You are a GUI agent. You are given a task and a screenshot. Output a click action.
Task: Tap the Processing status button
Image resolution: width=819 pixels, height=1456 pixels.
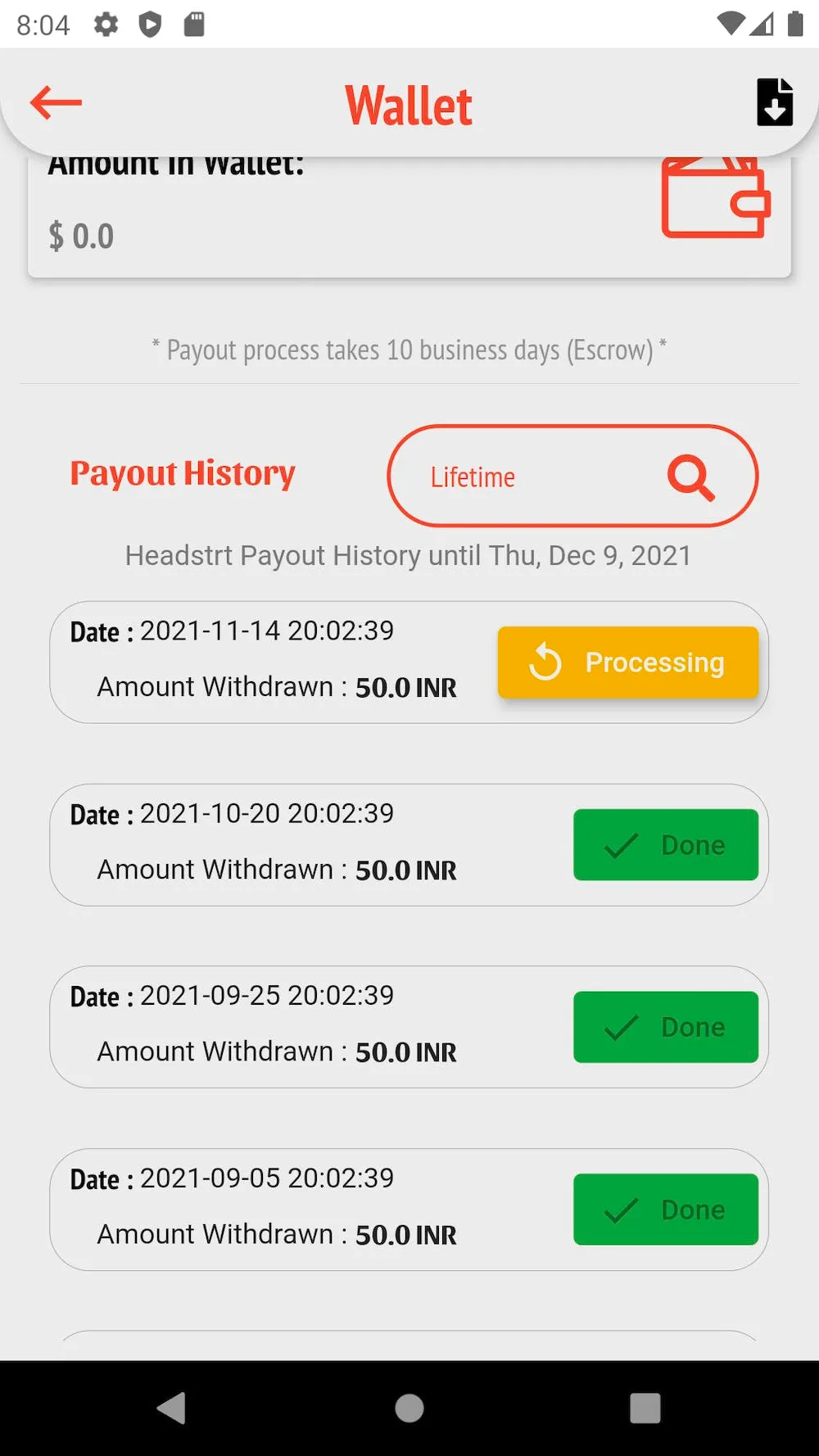pyautogui.click(x=627, y=662)
